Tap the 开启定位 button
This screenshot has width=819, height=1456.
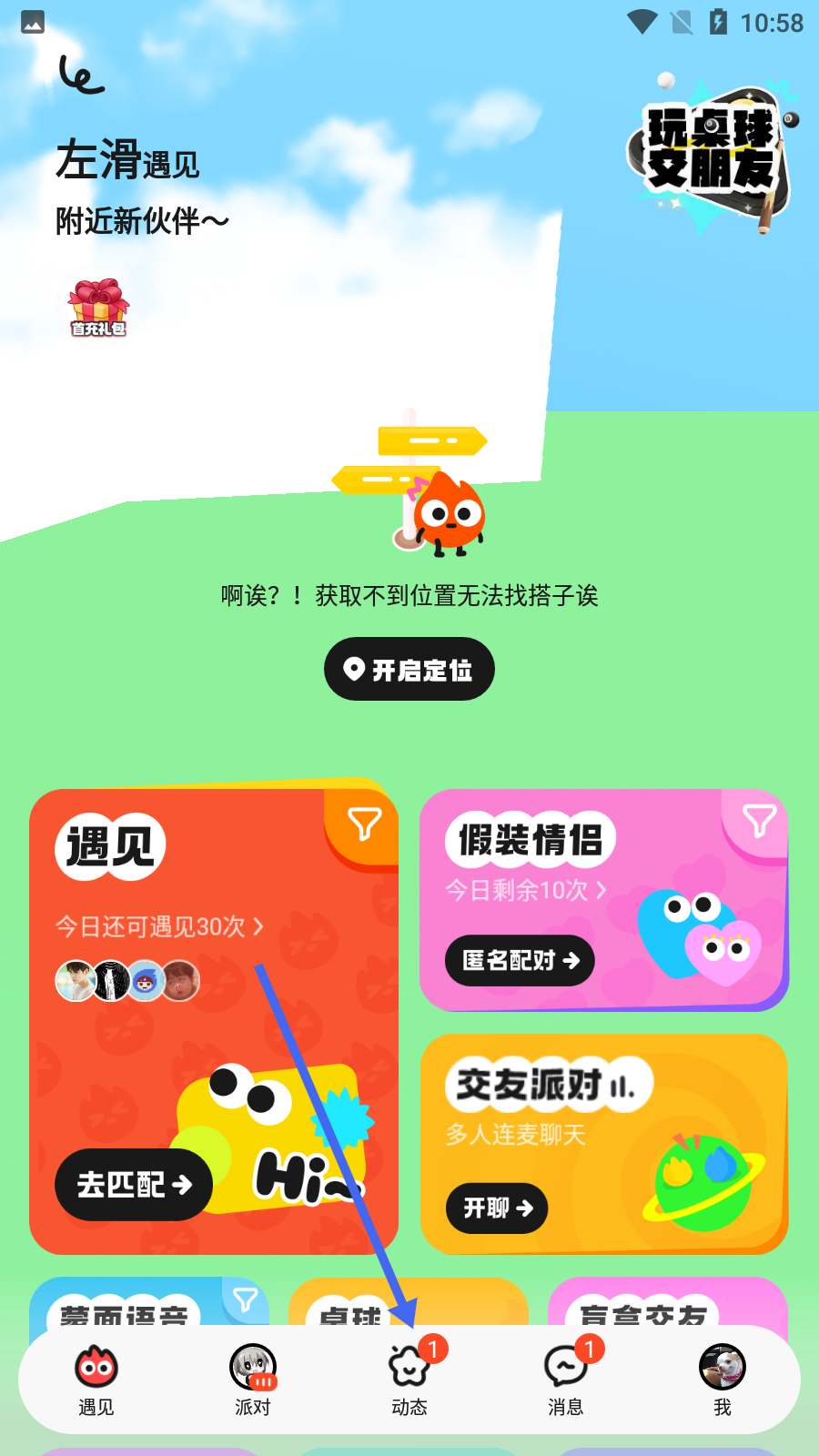(409, 670)
